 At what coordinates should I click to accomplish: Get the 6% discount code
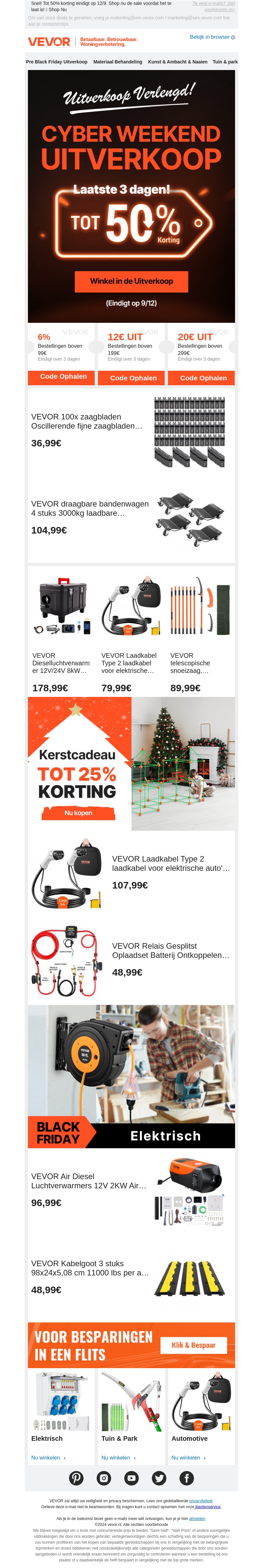click(61, 377)
